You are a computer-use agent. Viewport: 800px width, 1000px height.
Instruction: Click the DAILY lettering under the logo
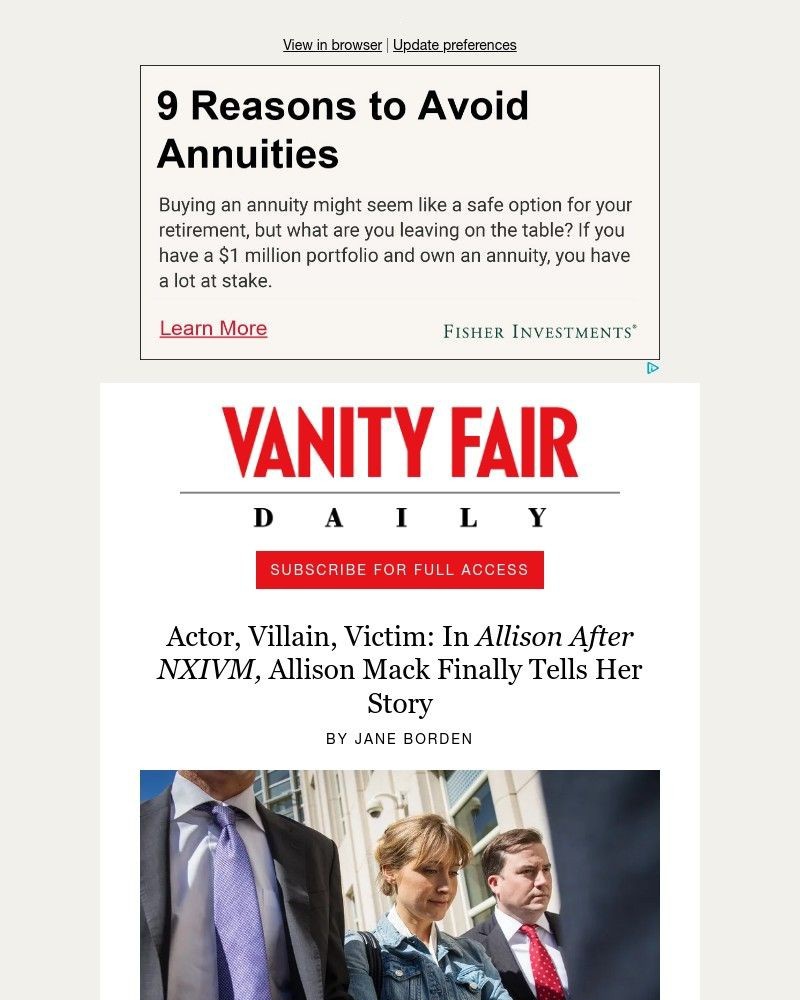[399, 518]
